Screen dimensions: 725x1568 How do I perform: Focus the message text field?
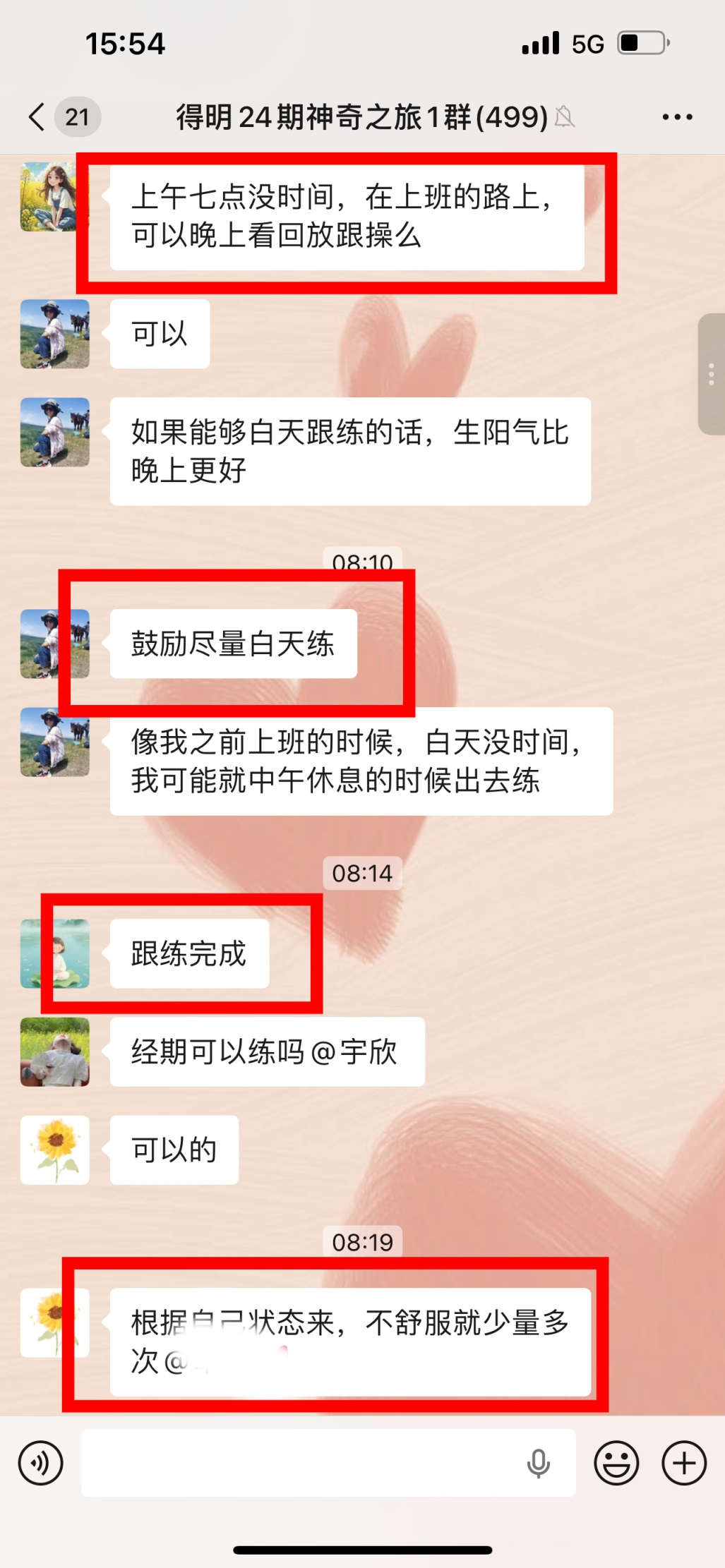(x=304, y=1463)
